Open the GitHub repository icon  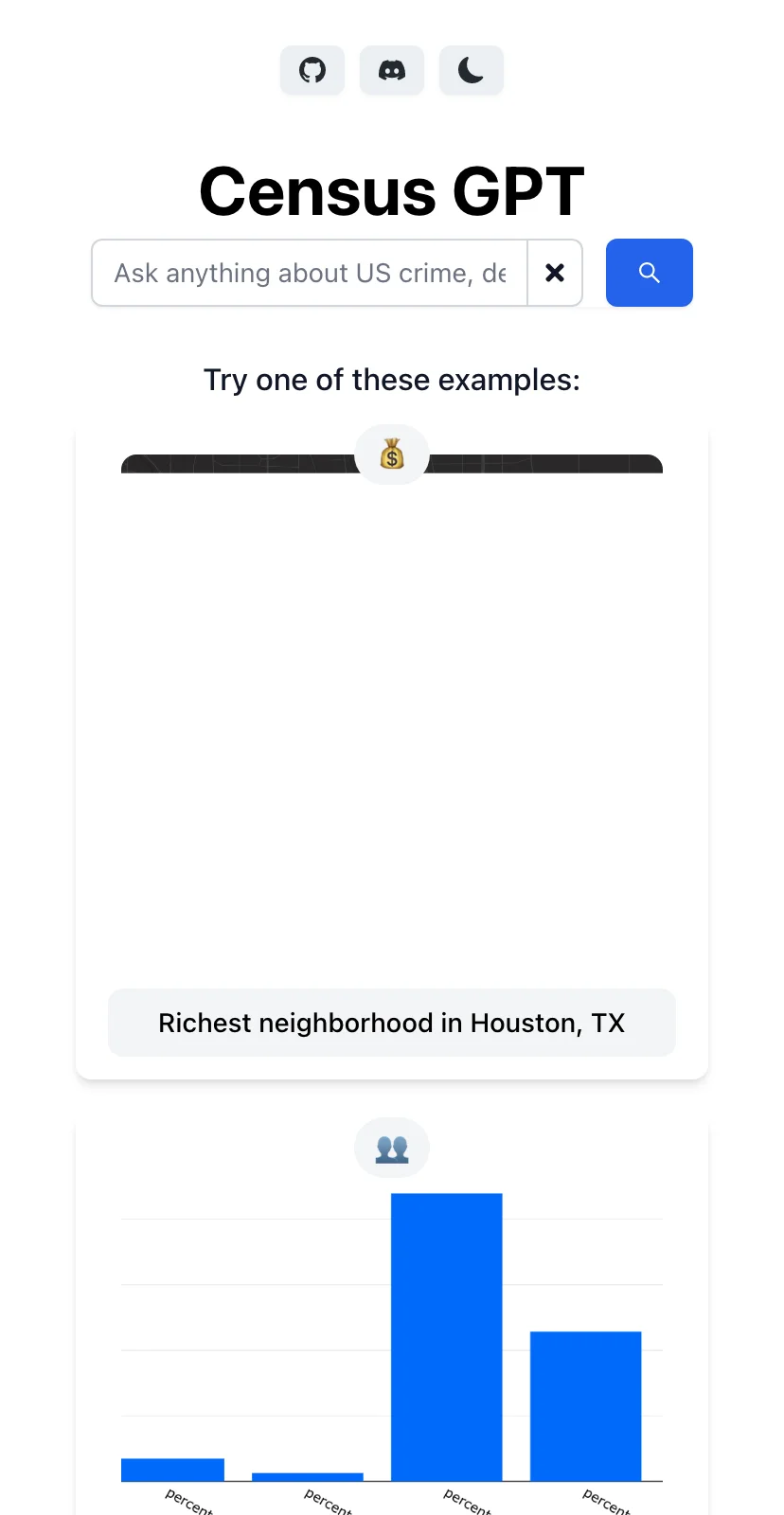(x=312, y=70)
